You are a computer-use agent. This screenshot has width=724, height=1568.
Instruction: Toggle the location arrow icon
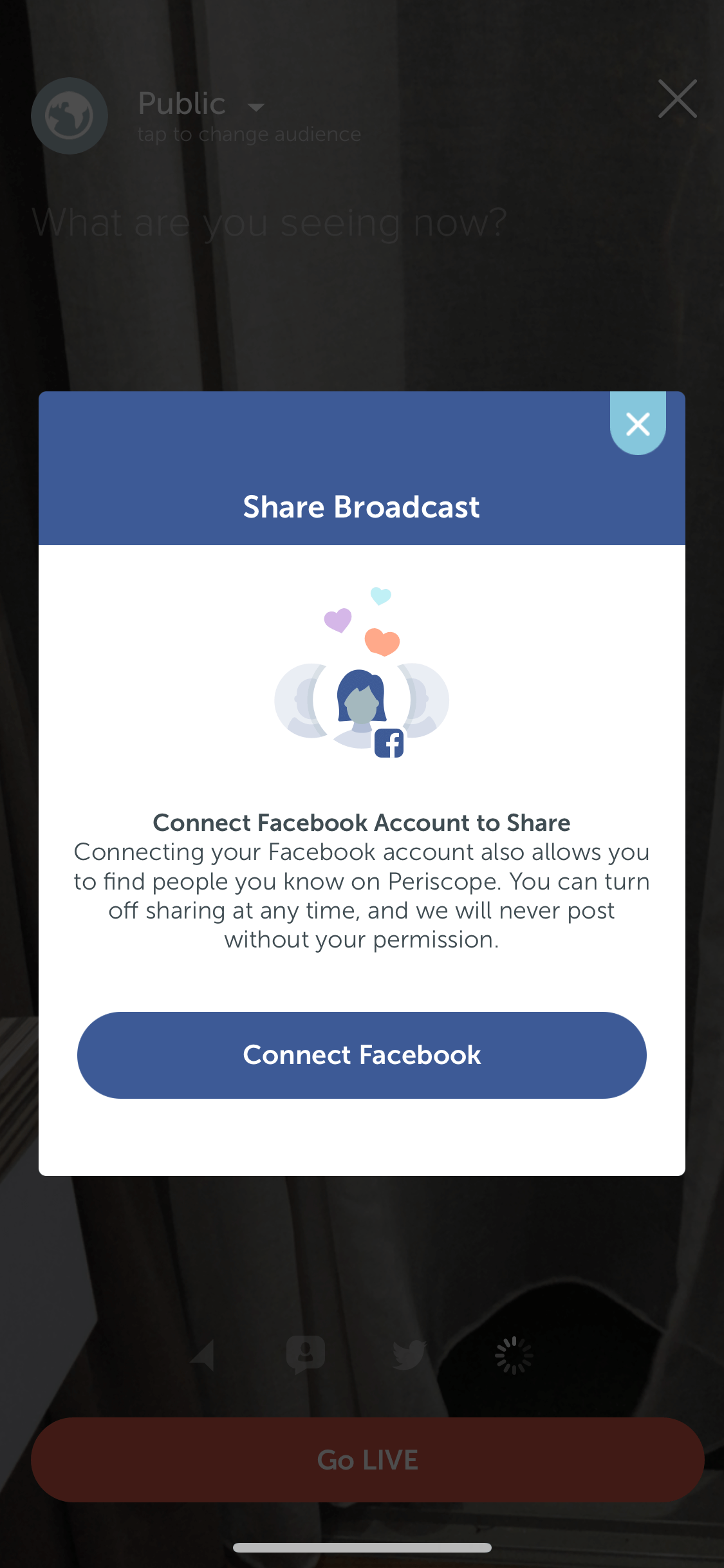point(203,1355)
